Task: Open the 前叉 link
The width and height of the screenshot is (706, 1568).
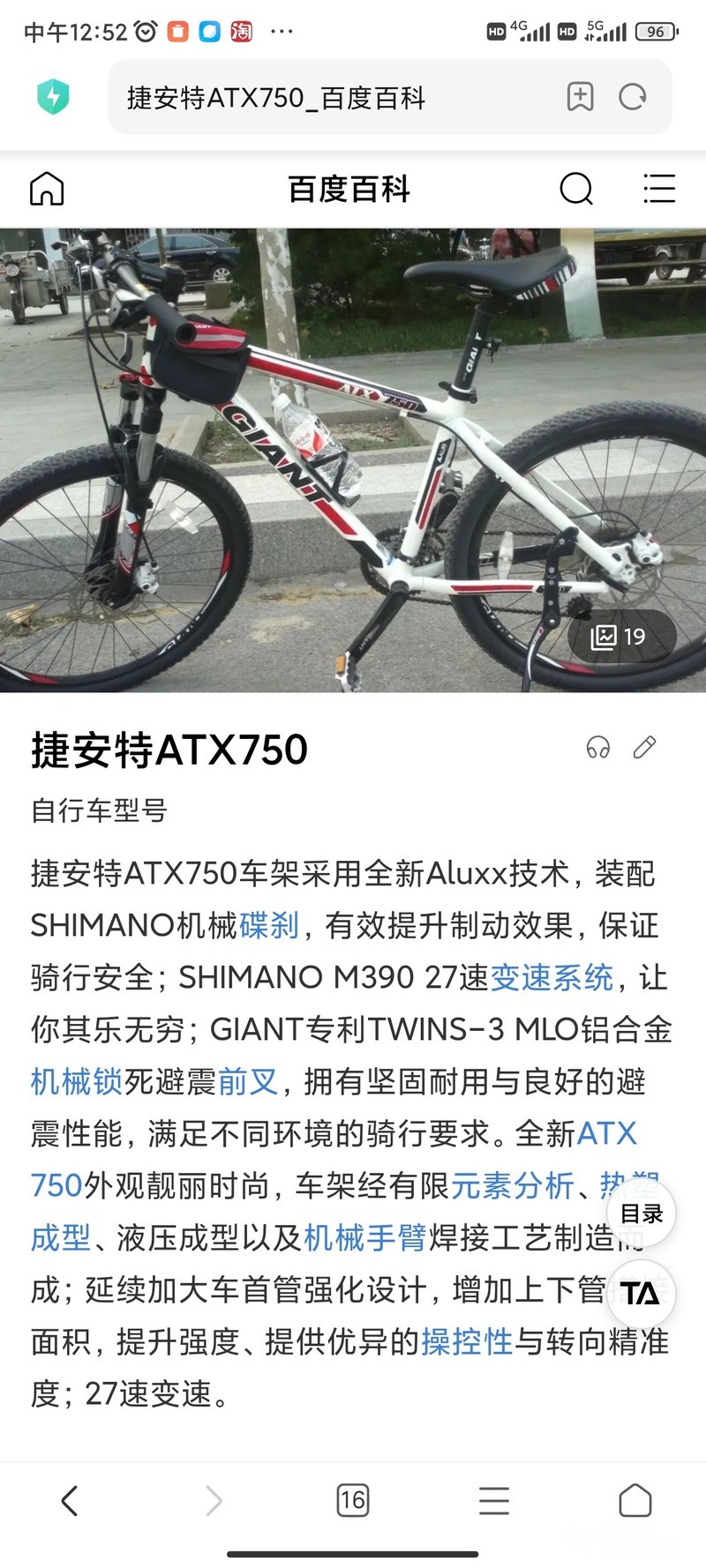Action: pyautogui.click(x=247, y=1082)
